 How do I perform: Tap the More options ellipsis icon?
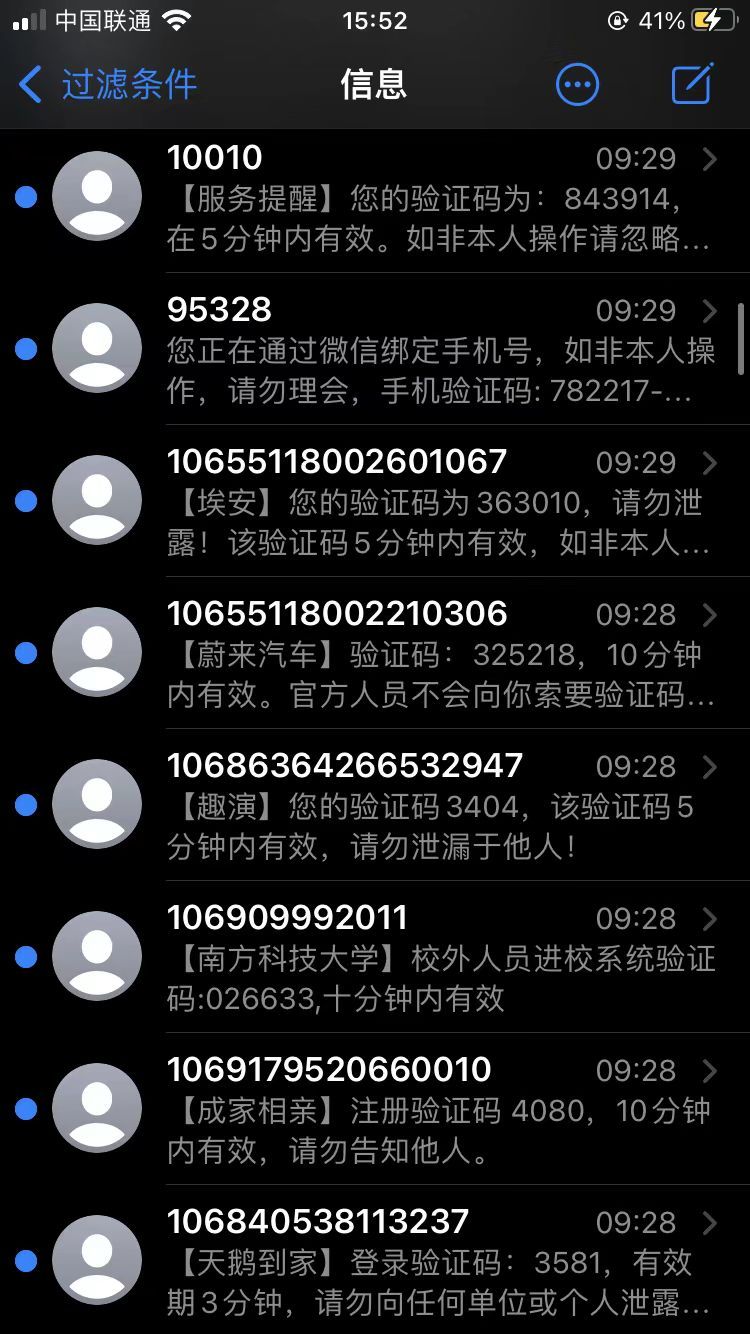click(x=576, y=84)
